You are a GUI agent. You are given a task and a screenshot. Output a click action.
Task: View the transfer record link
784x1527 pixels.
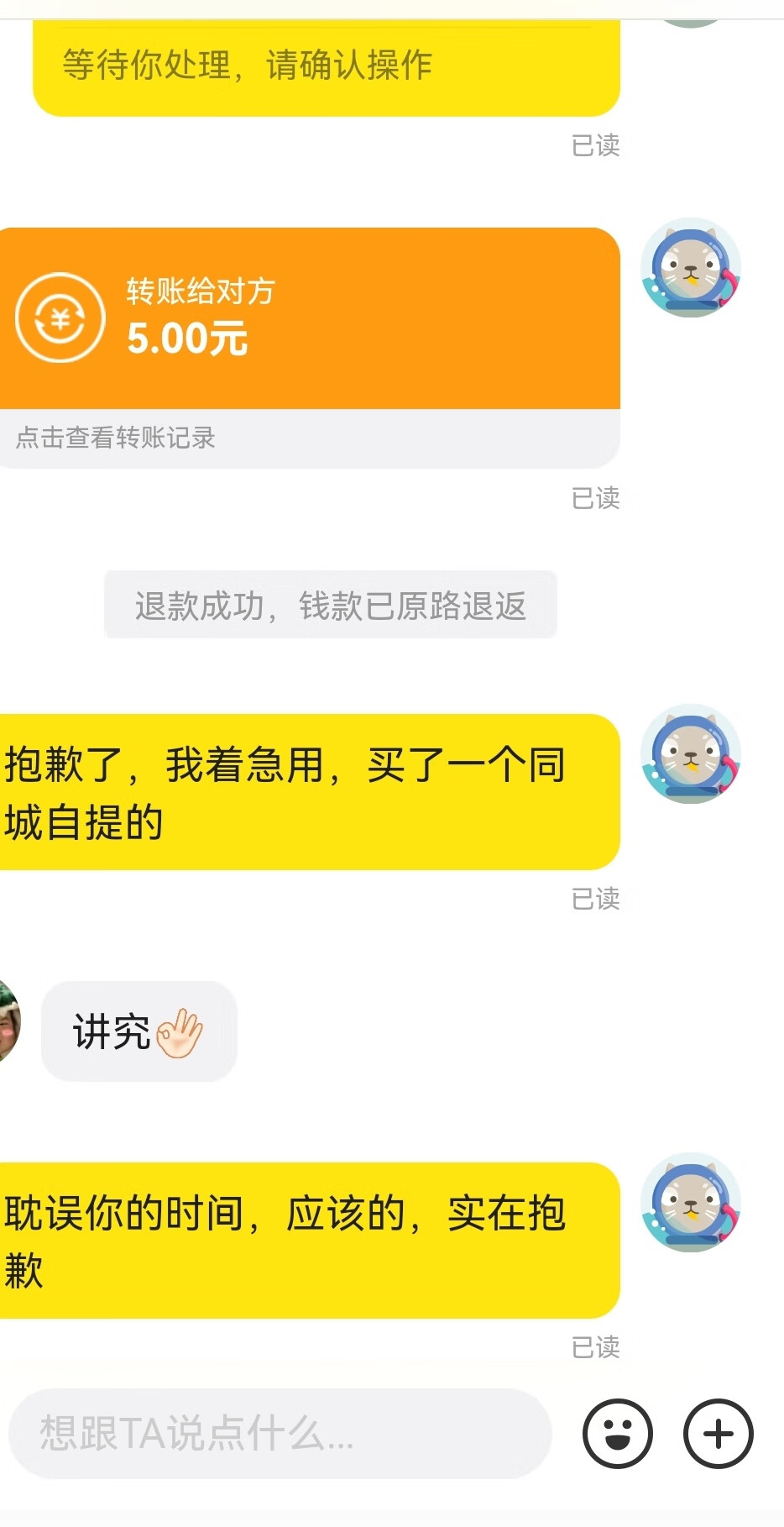116,438
